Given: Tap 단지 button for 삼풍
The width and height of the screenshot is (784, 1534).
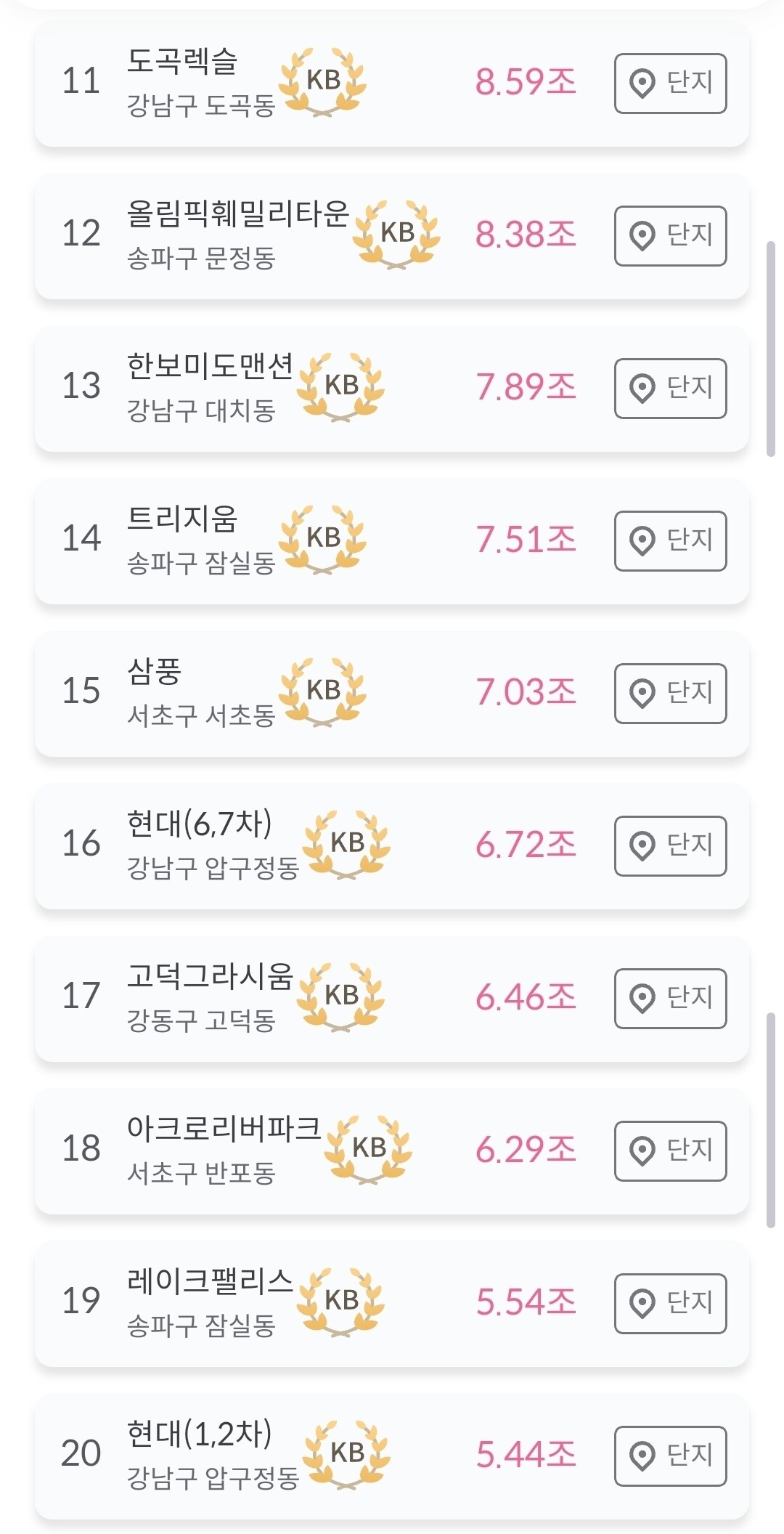Looking at the screenshot, I should point(670,694).
